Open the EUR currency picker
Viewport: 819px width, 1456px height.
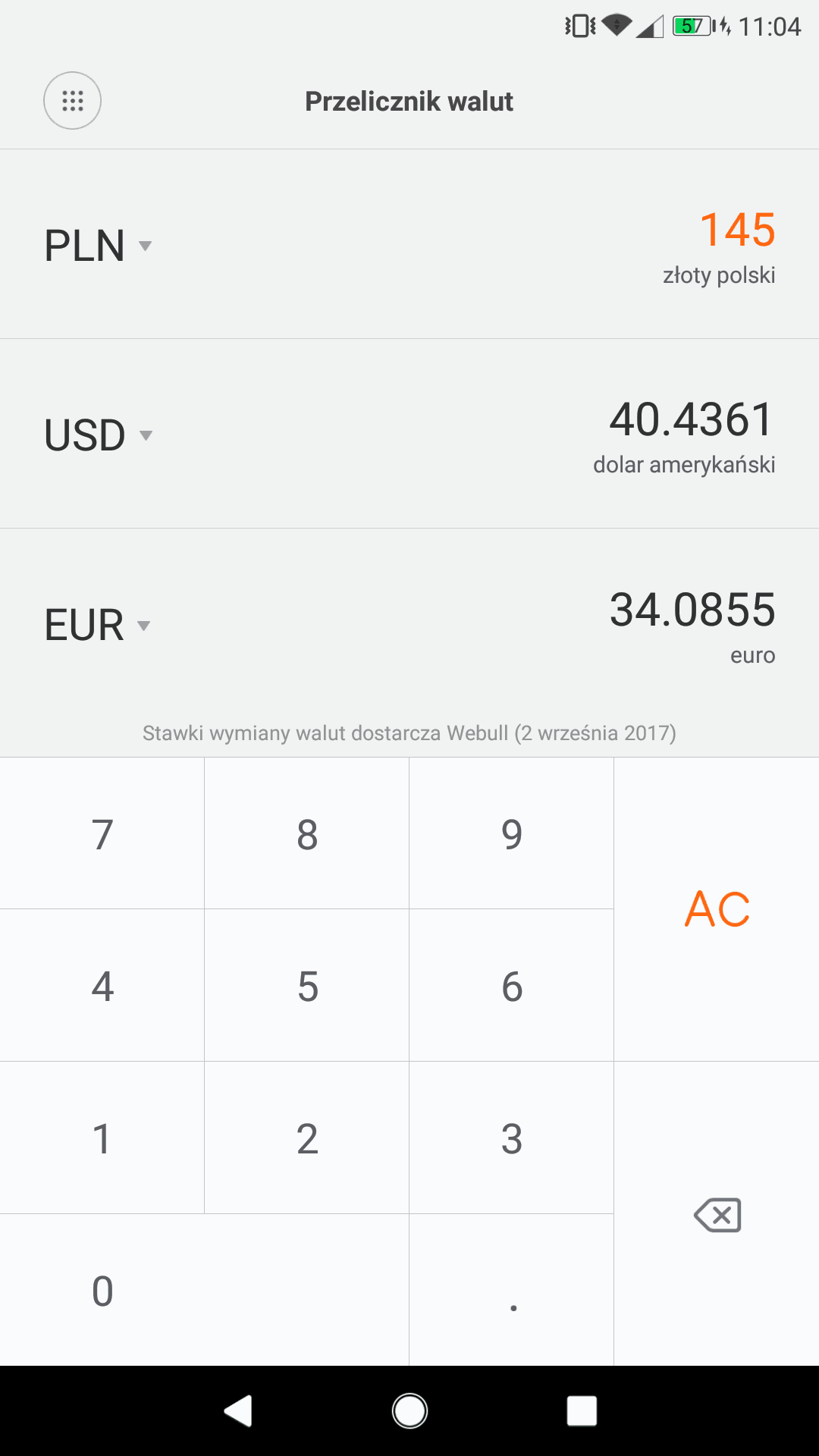point(97,625)
